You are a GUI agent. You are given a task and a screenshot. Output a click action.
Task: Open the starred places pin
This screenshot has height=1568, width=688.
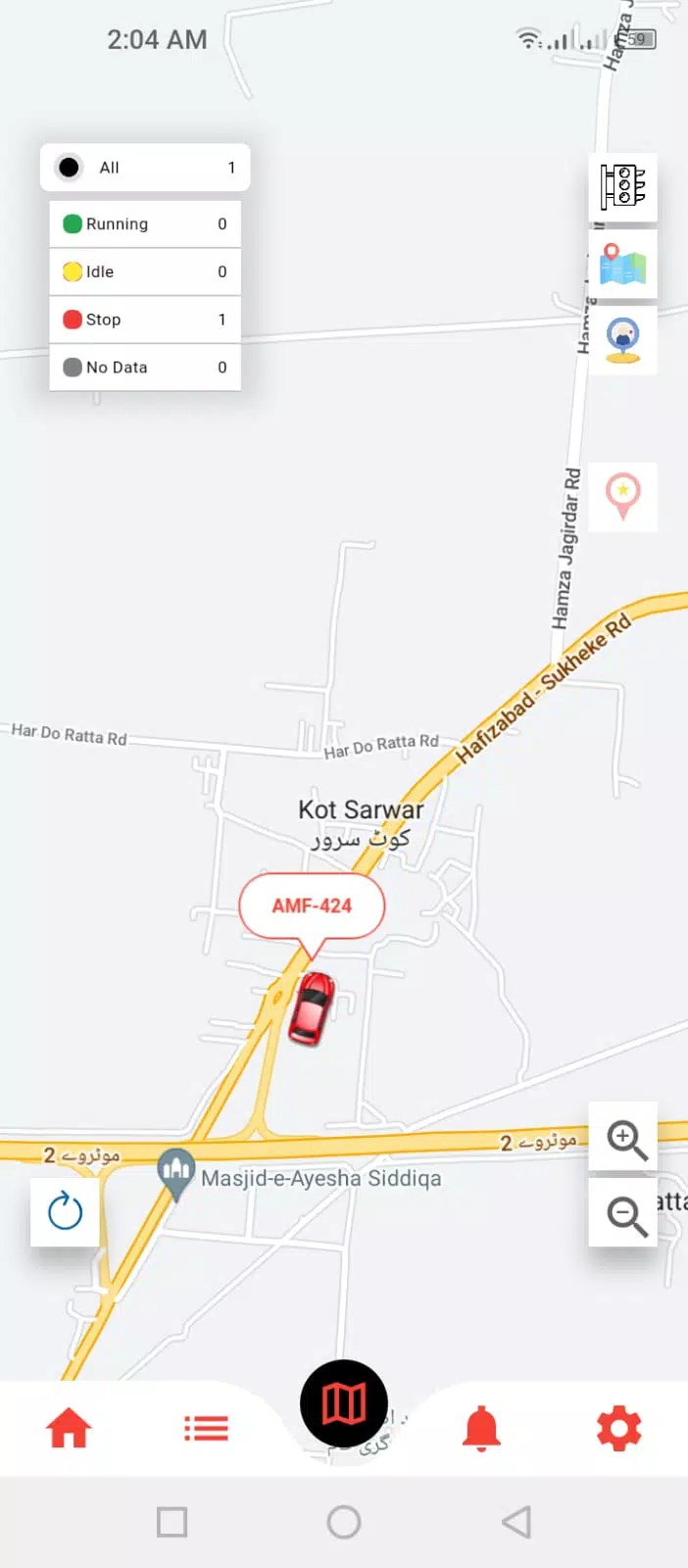(622, 496)
